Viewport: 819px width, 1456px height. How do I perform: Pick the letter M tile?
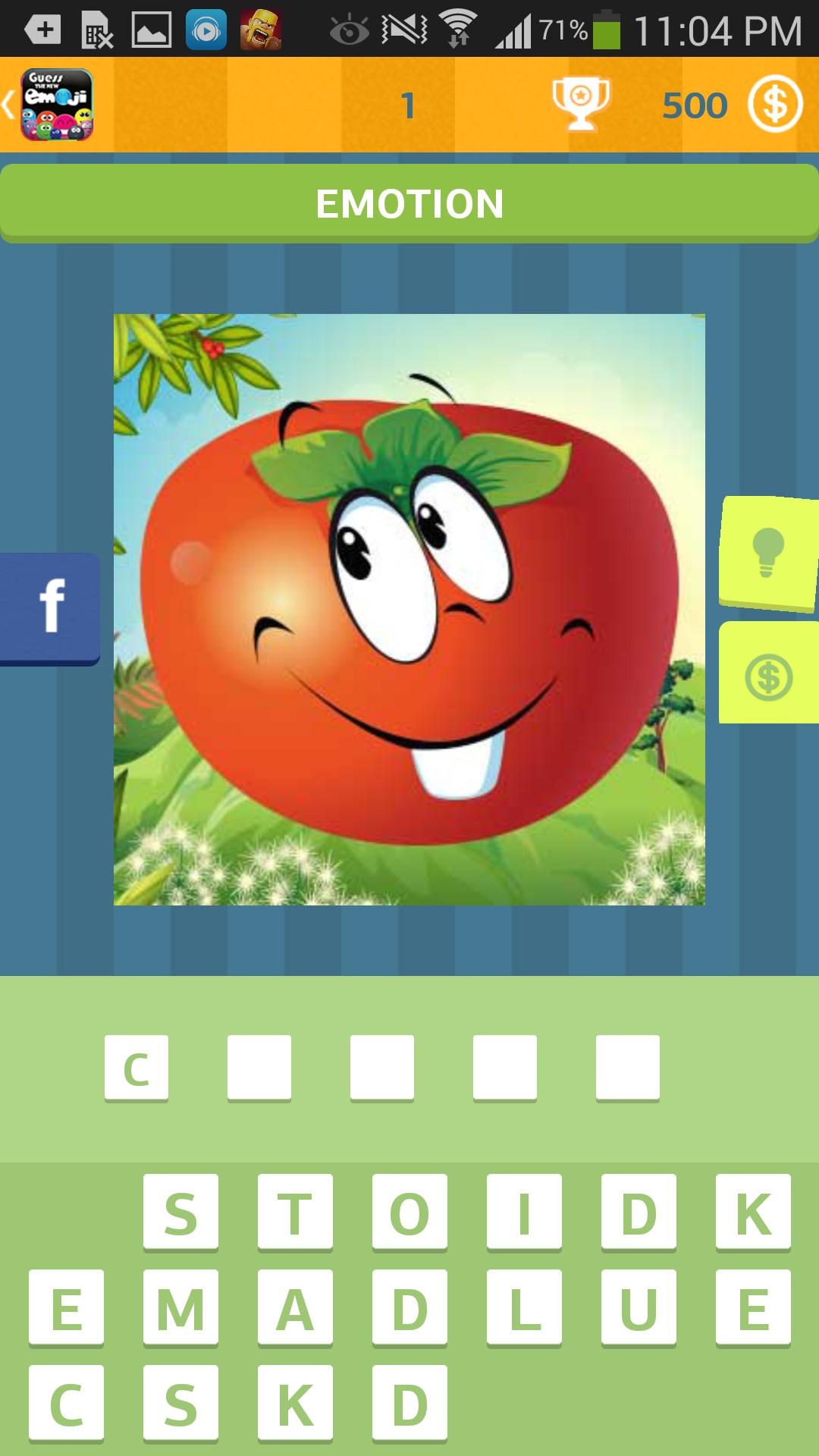(x=180, y=1307)
